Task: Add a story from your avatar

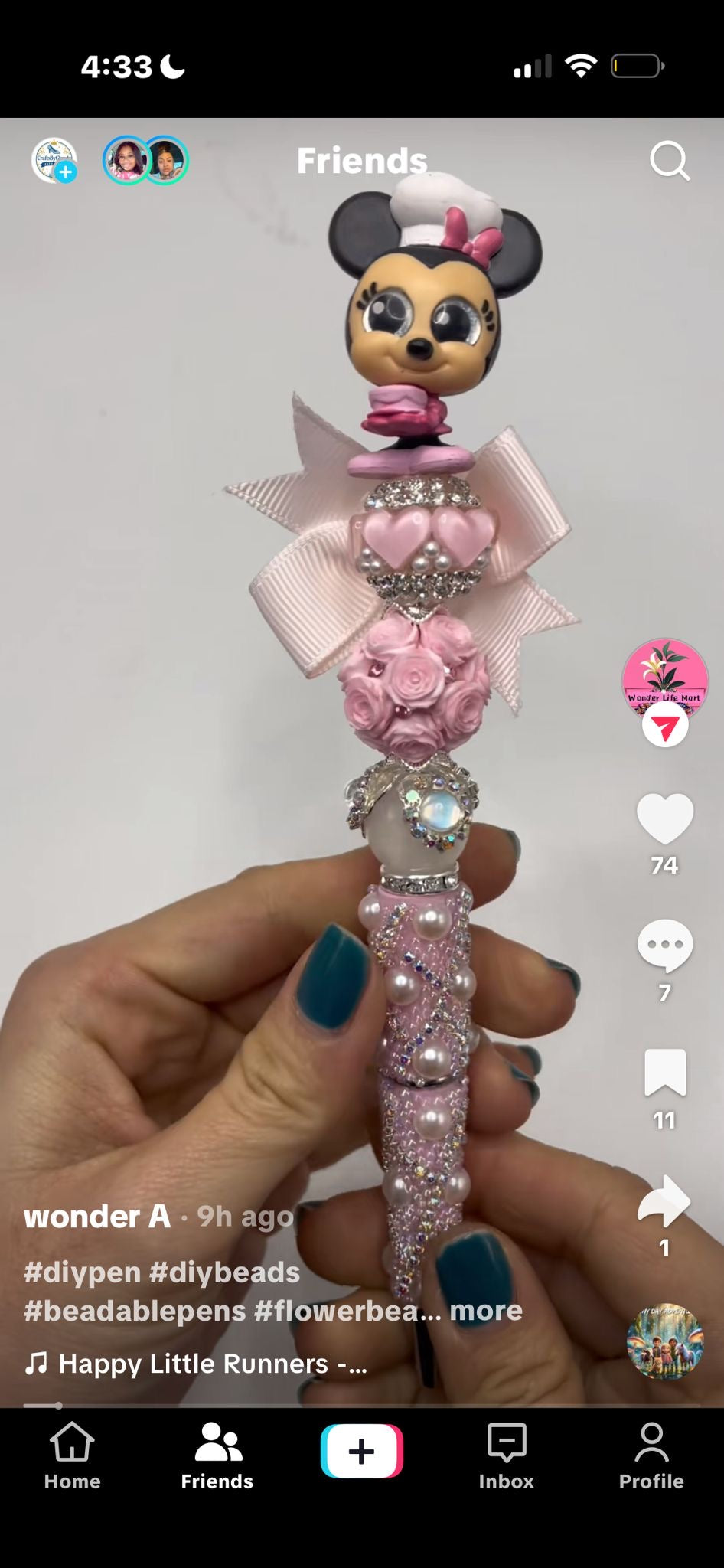Action: [54, 161]
